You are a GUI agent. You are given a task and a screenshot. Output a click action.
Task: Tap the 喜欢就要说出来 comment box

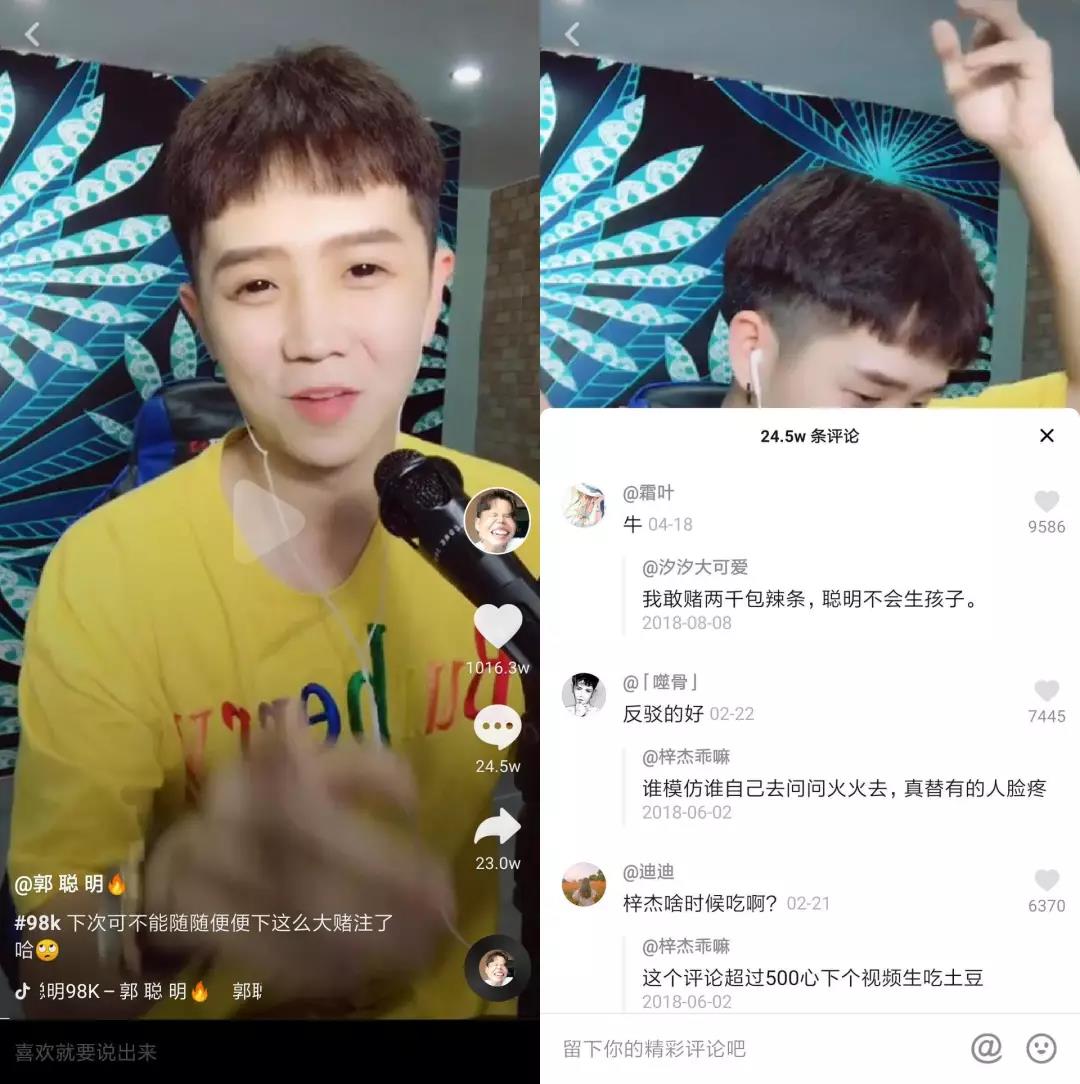click(200, 1052)
